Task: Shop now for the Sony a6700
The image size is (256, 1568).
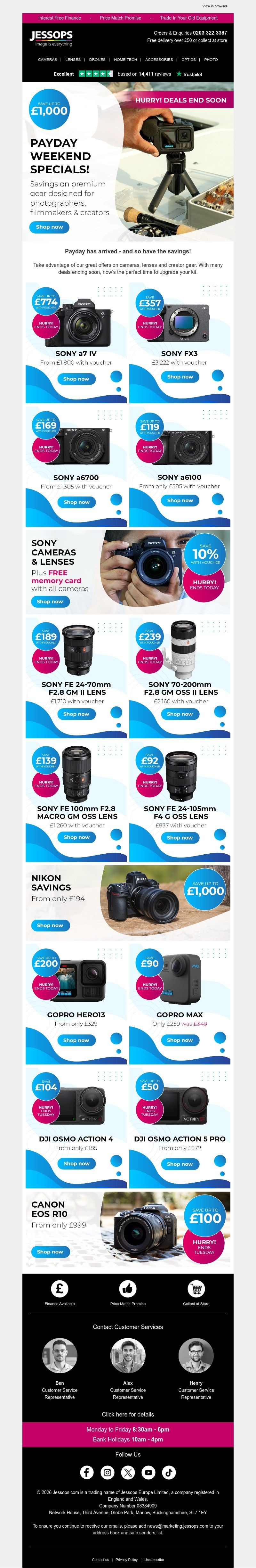Action: pos(76,502)
